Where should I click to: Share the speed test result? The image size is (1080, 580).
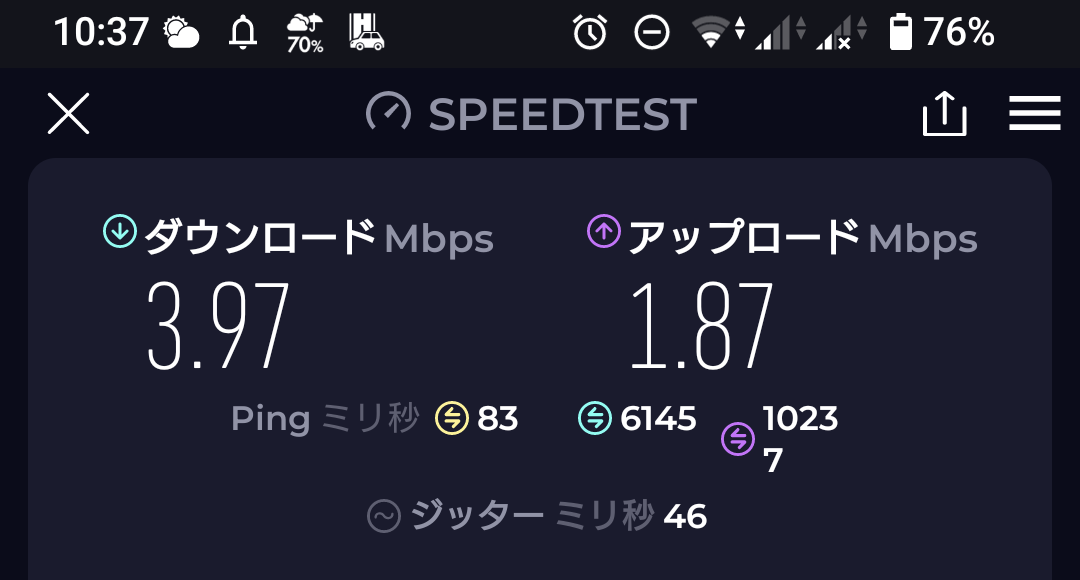[944, 114]
